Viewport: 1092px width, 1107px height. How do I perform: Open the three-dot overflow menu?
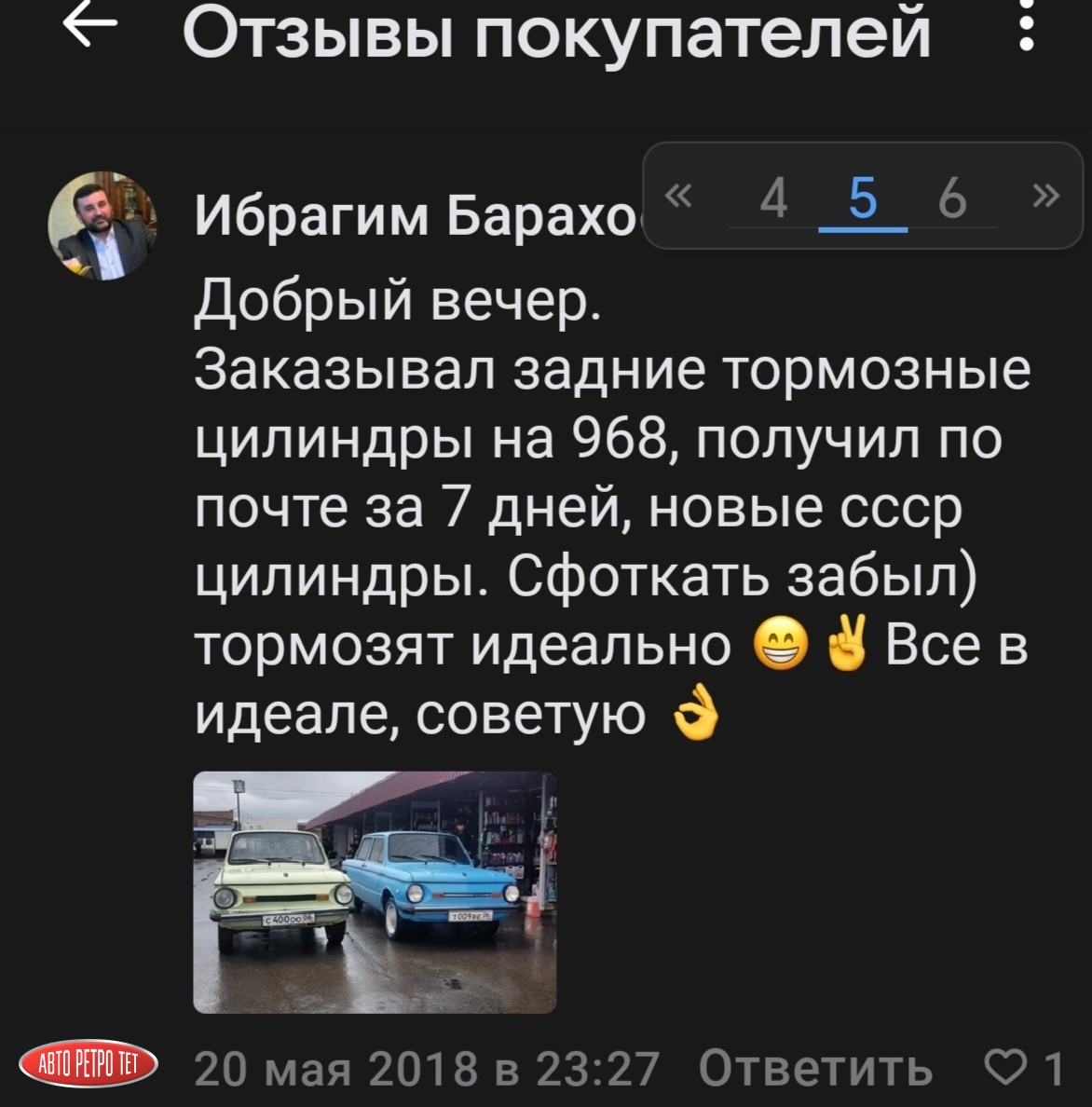point(1026,28)
